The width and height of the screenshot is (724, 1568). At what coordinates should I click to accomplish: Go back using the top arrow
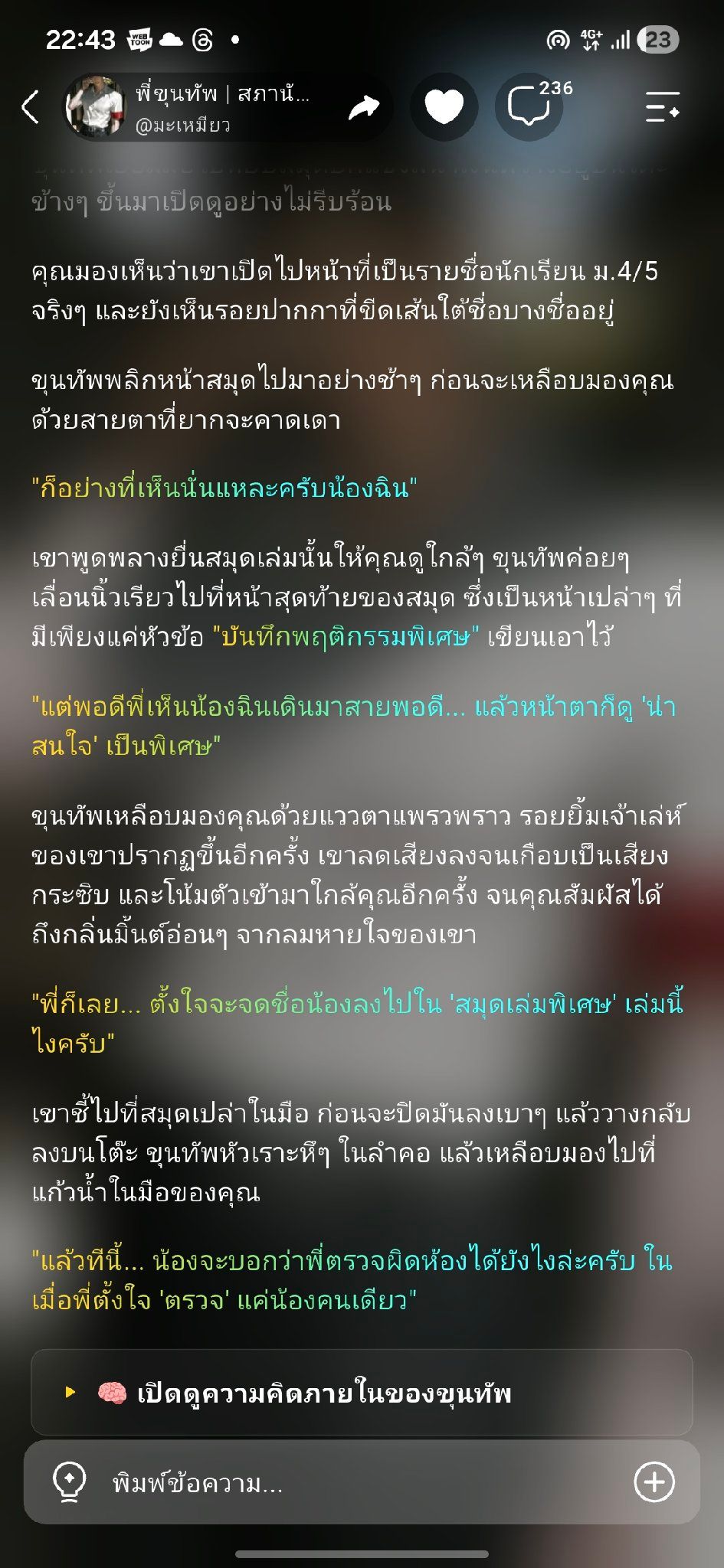31,107
